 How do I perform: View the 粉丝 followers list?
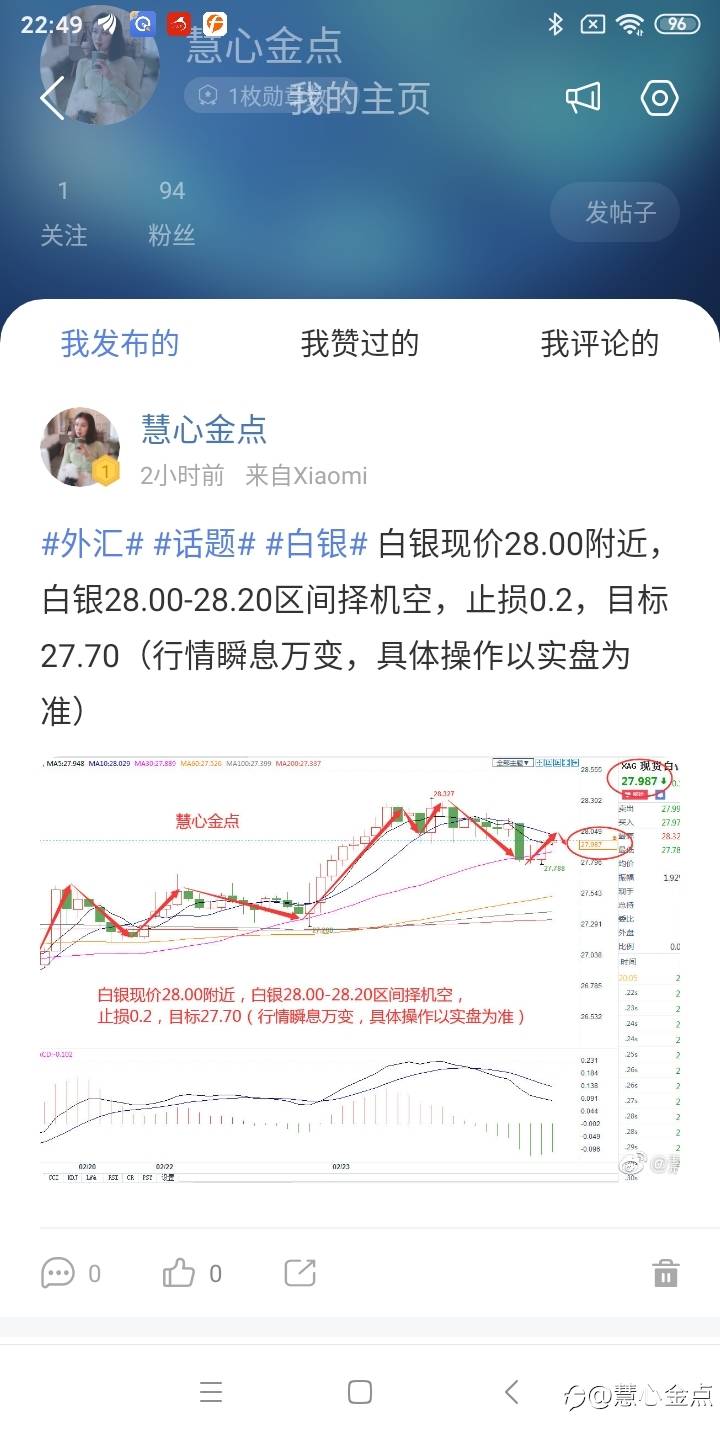click(x=172, y=213)
